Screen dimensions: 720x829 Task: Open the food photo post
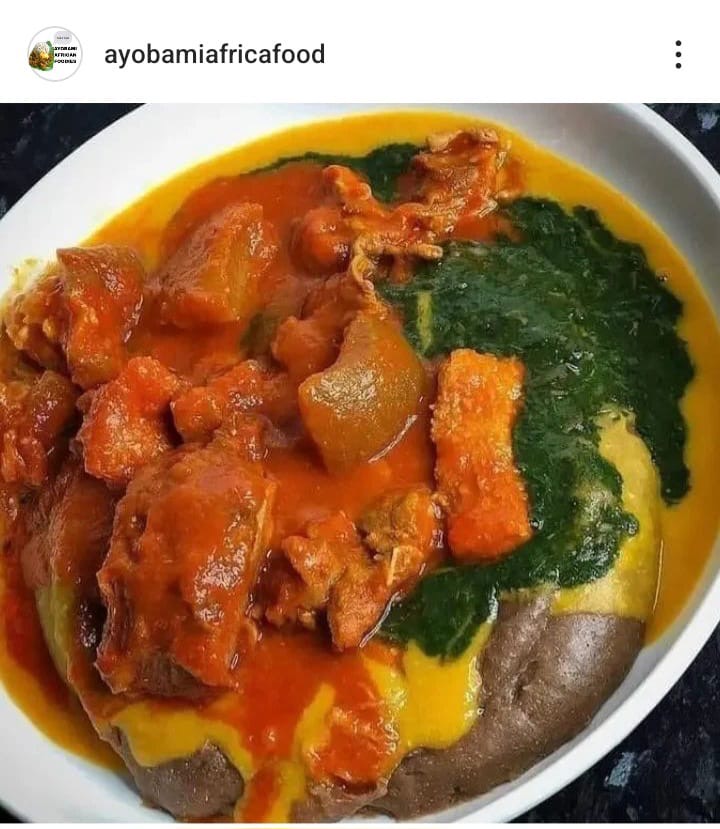click(360, 465)
